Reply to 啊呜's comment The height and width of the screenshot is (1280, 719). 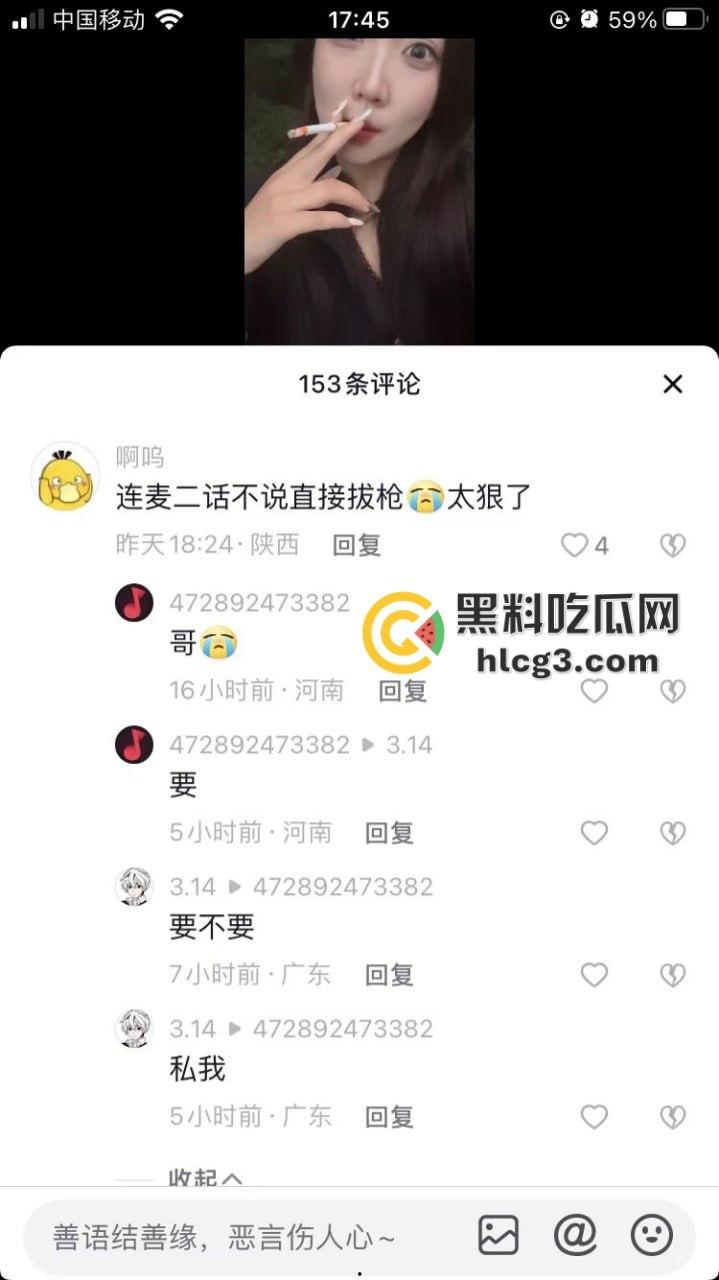pos(357,545)
